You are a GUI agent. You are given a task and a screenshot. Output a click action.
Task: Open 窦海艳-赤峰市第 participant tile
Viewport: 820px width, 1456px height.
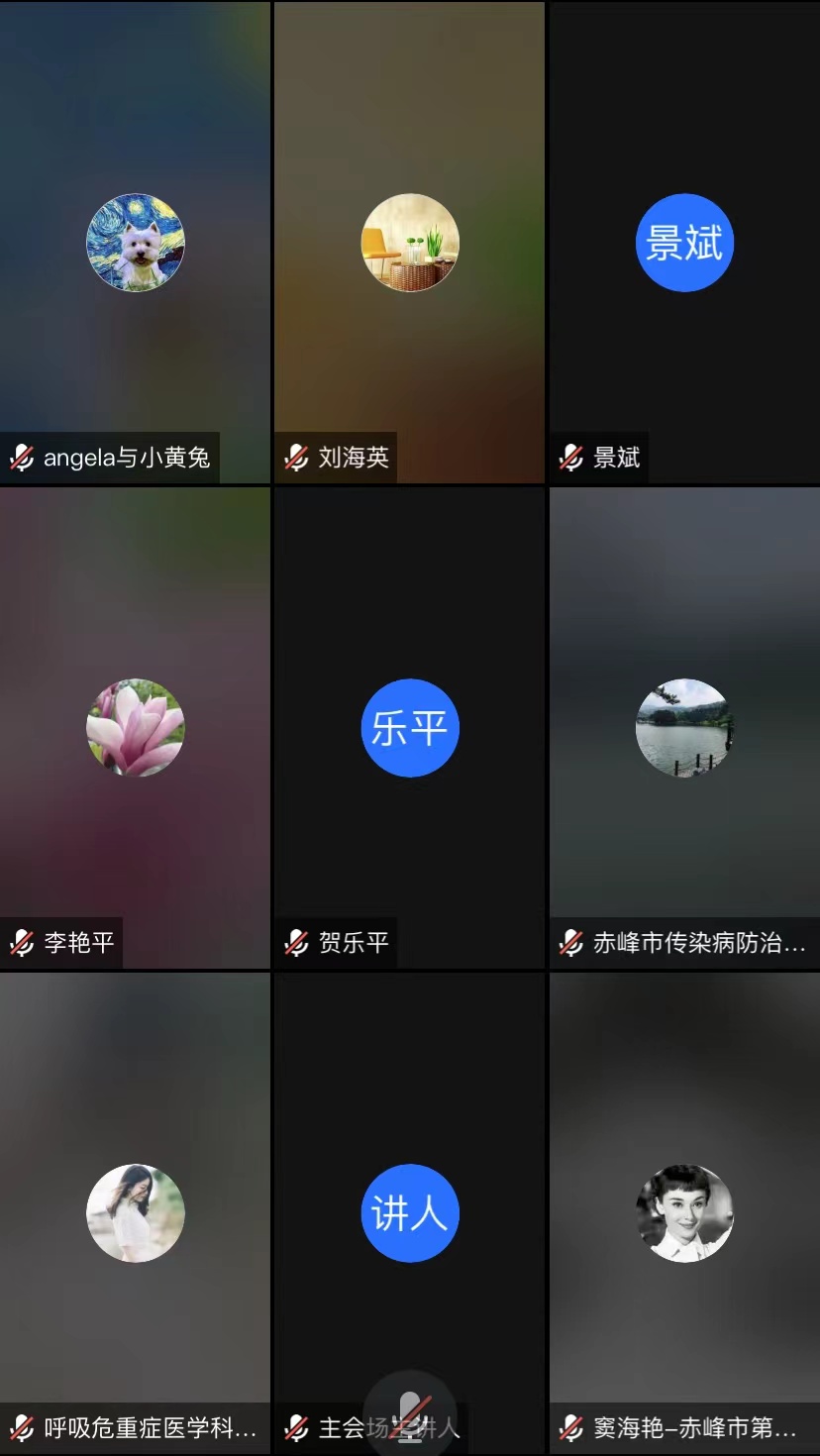click(684, 1213)
